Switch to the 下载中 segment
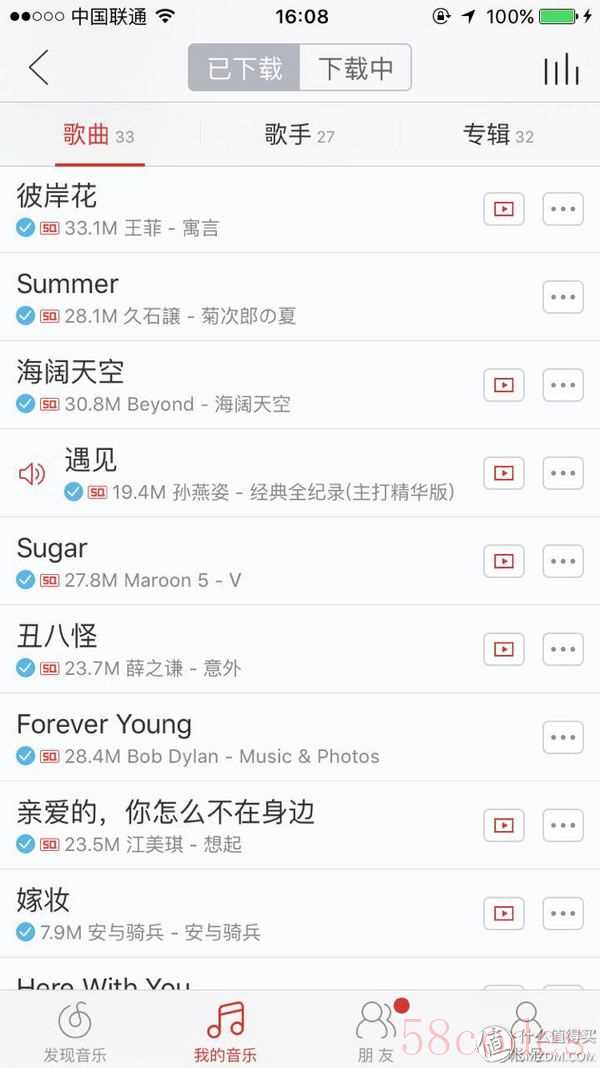 pos(356,67)
